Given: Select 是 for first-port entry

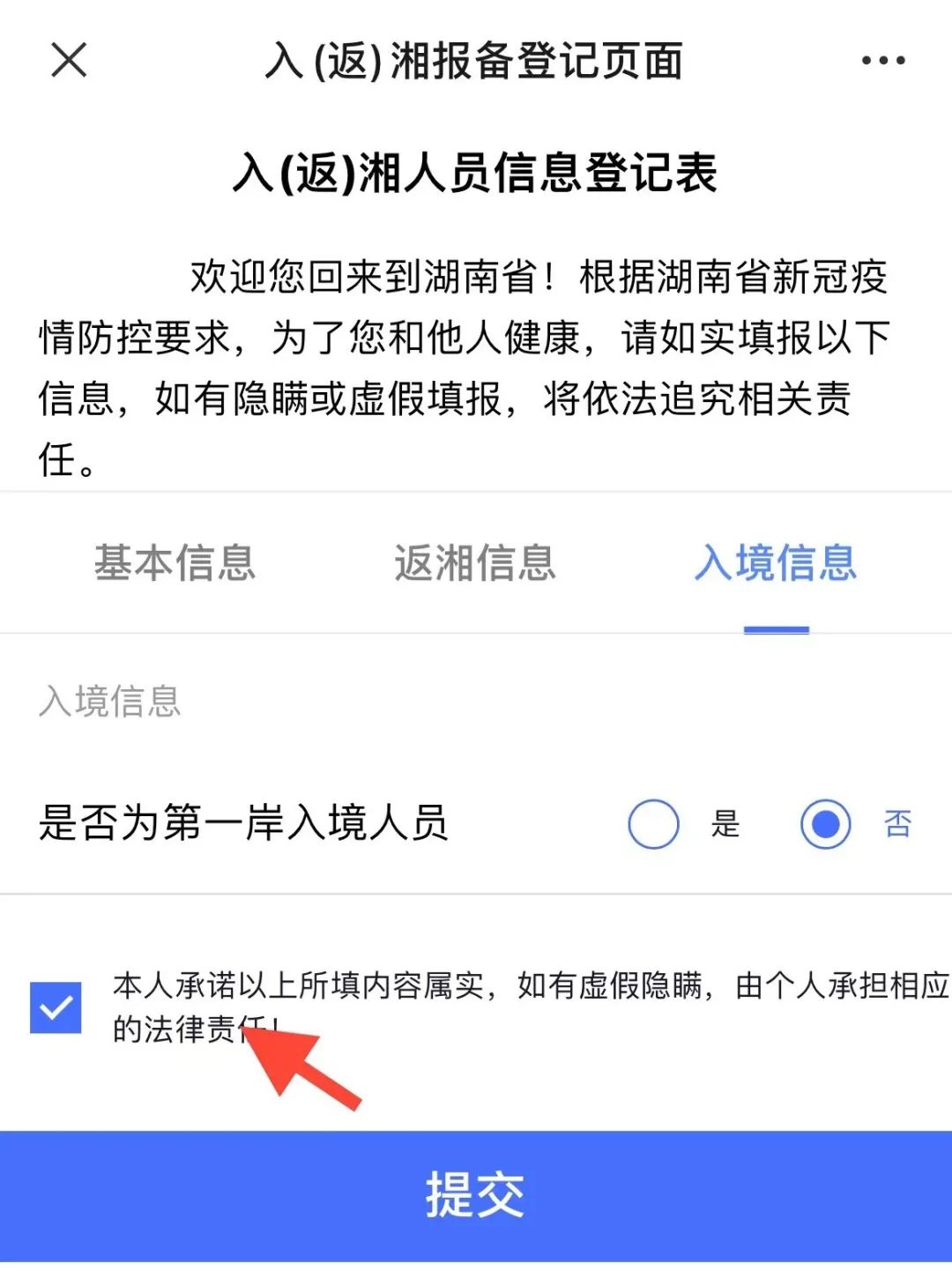Looking at the screenshot, I should (654, 824).
